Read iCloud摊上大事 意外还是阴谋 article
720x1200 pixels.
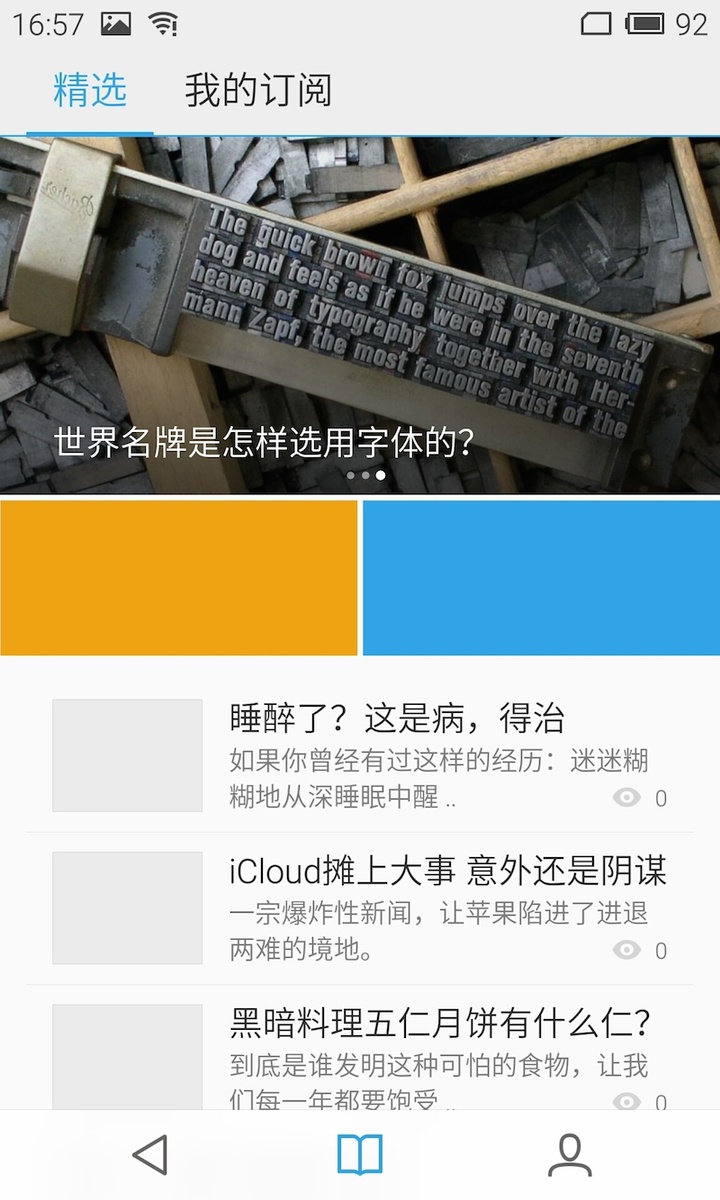tap(447, 871)
